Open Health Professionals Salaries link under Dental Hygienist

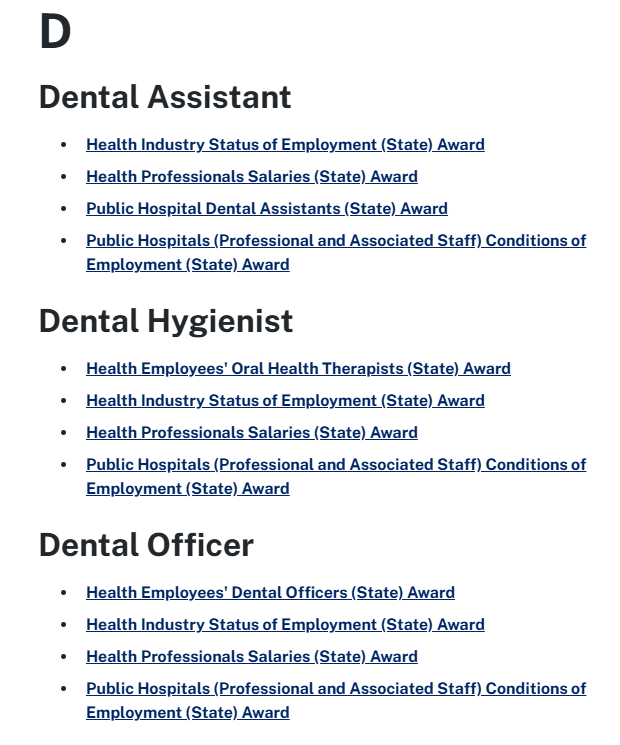pyautogui.click(x=252, y=433)
